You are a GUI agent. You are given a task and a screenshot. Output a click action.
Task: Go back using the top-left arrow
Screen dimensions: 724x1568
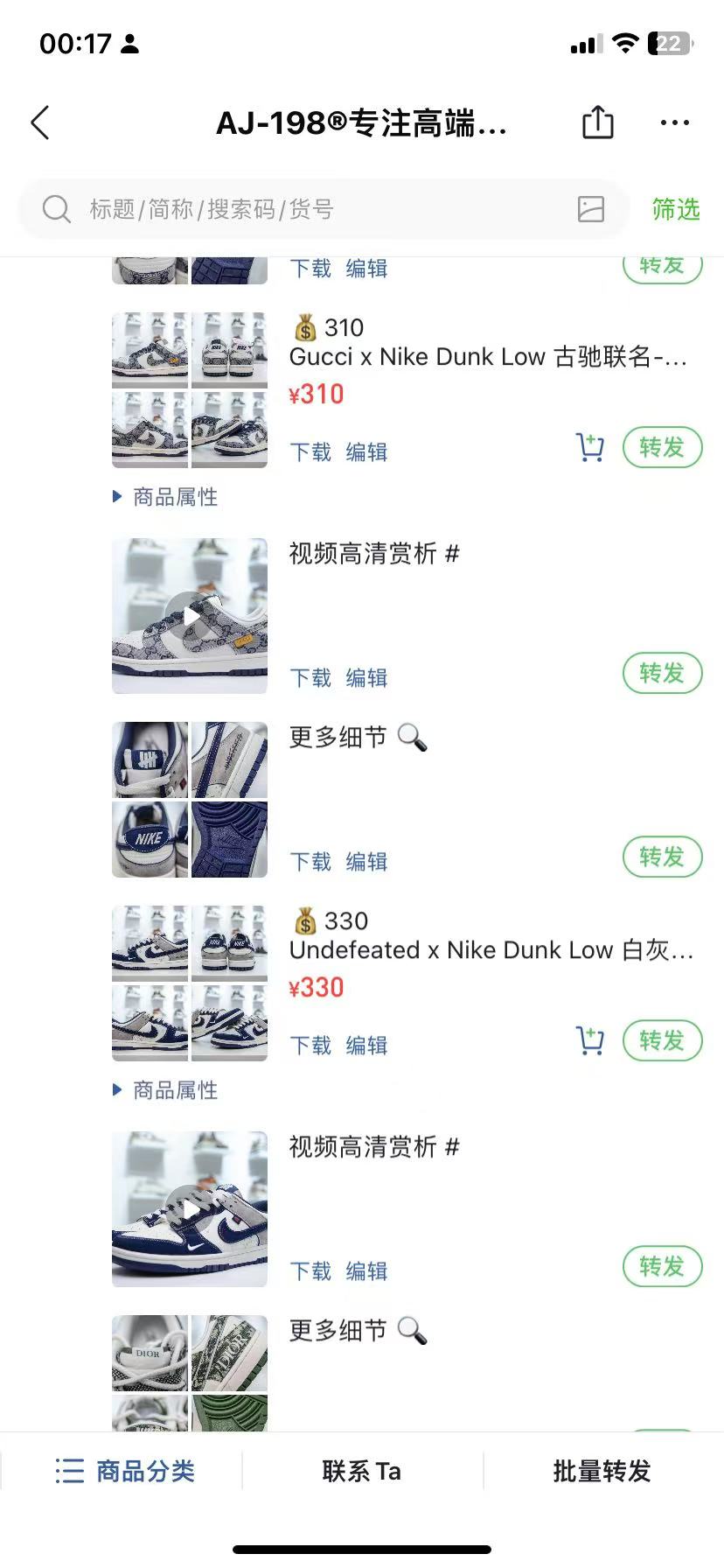[40, 123]
